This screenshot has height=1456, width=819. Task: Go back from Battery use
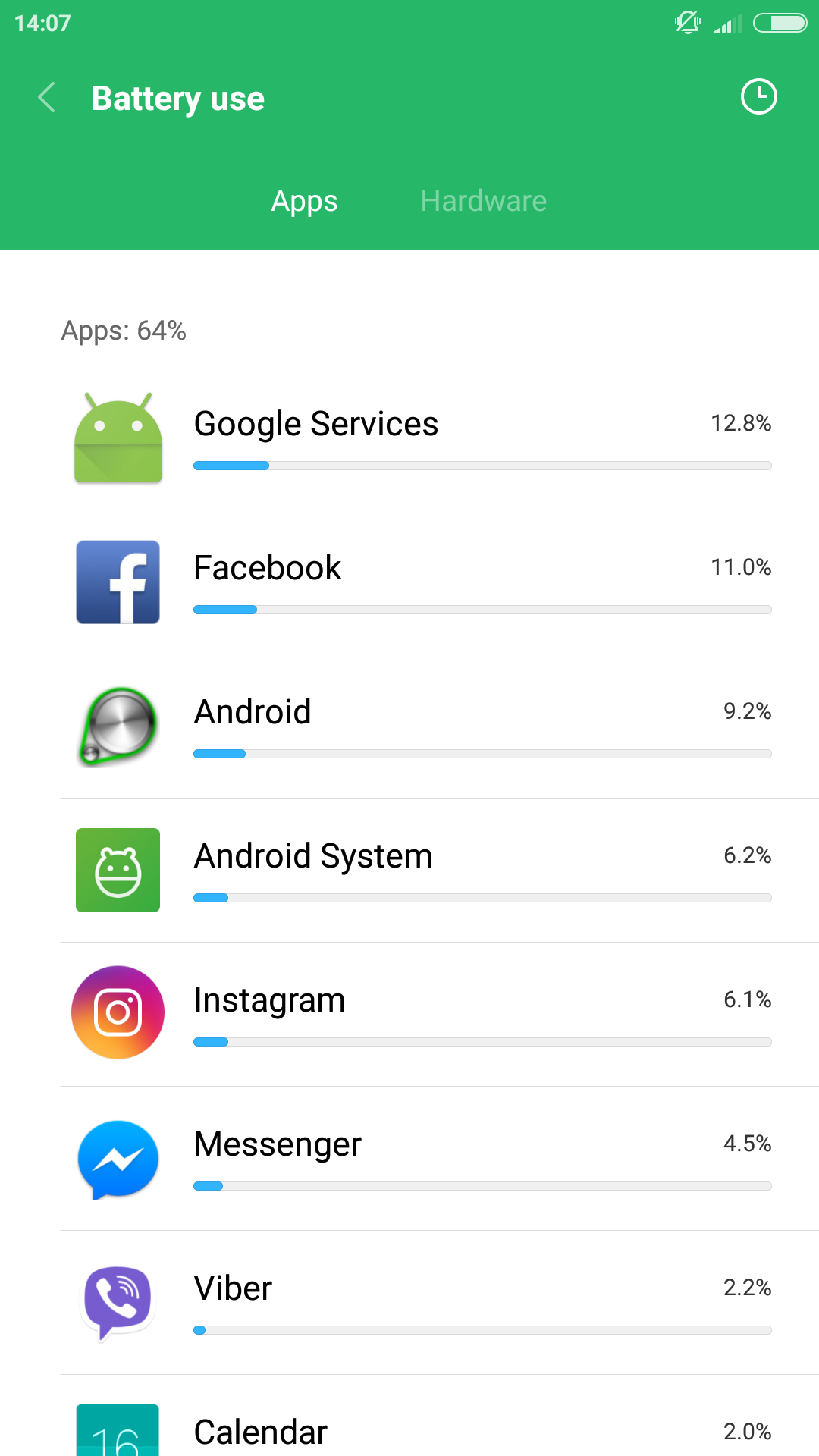click(x=47, y=98)
